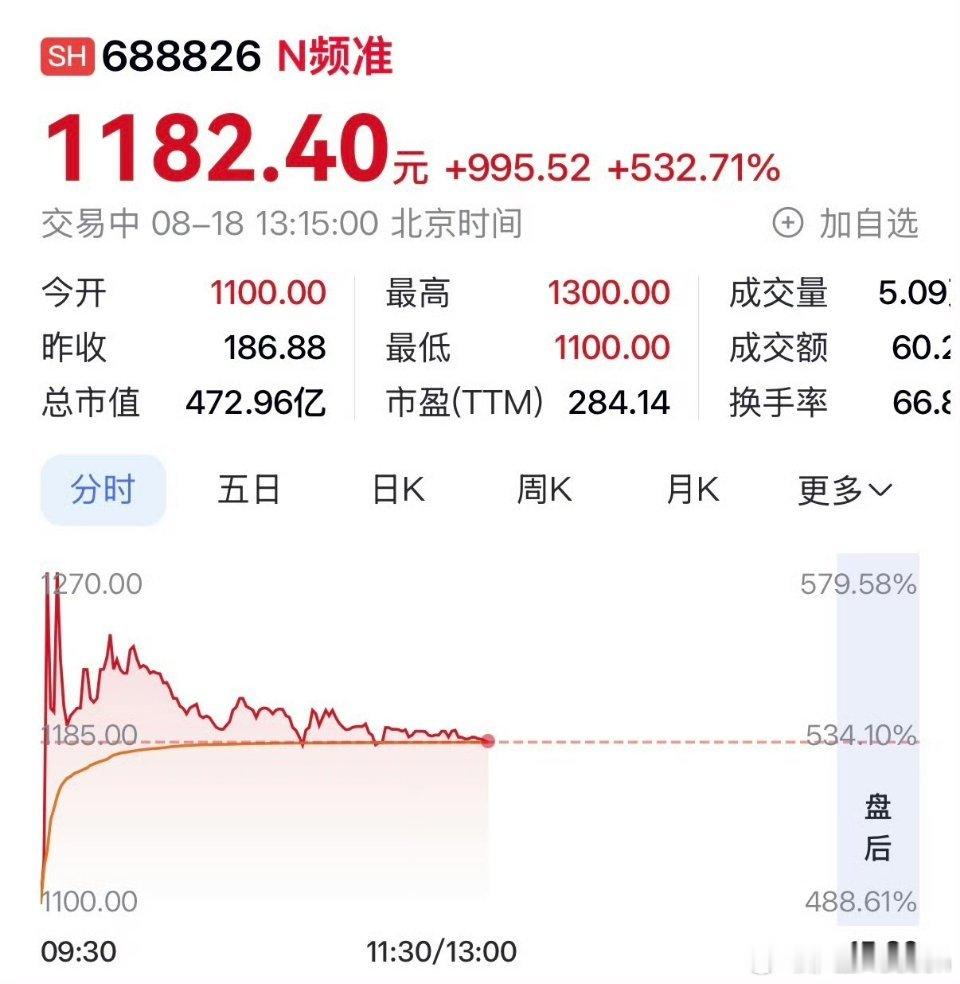The width and height of the screenshot is (960, 984).
Task: Open the 日K chart tab
Action: [399, 489]
